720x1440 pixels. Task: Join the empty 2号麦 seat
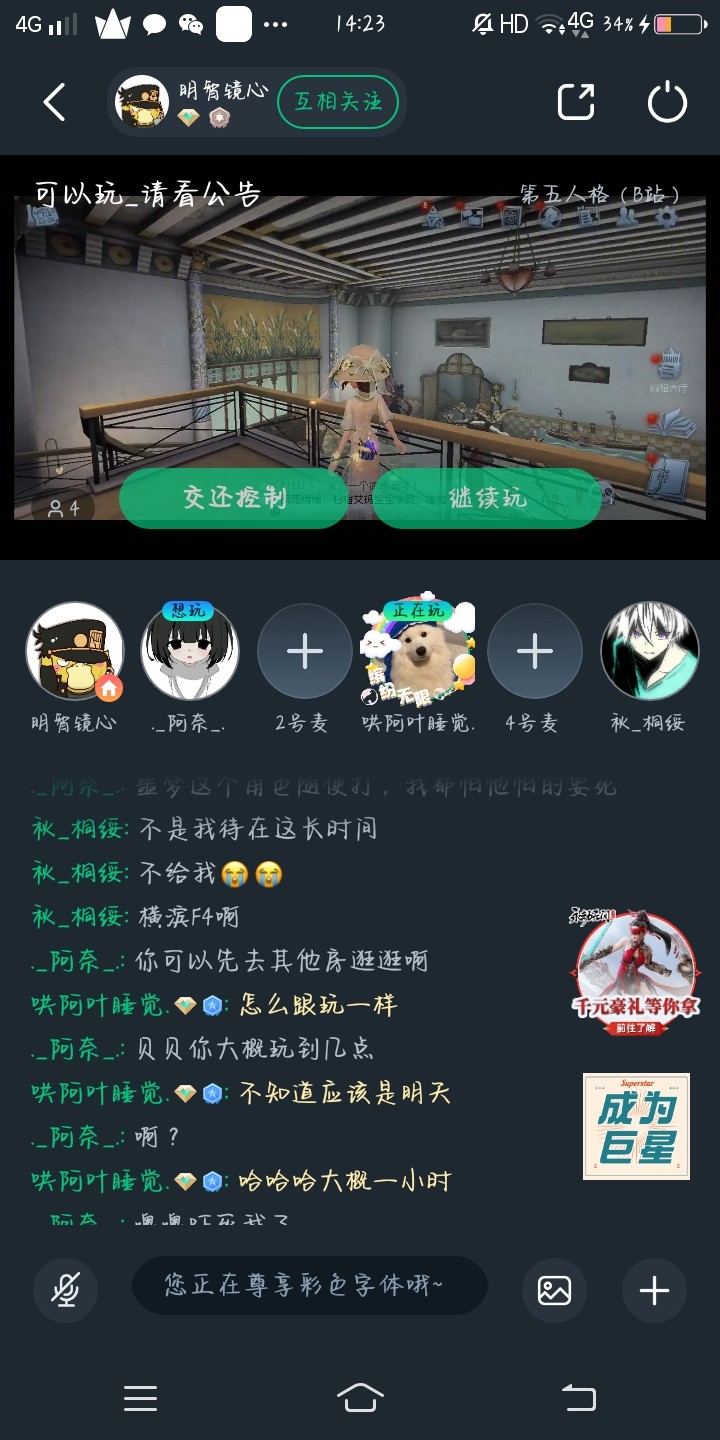pos(304,651)
